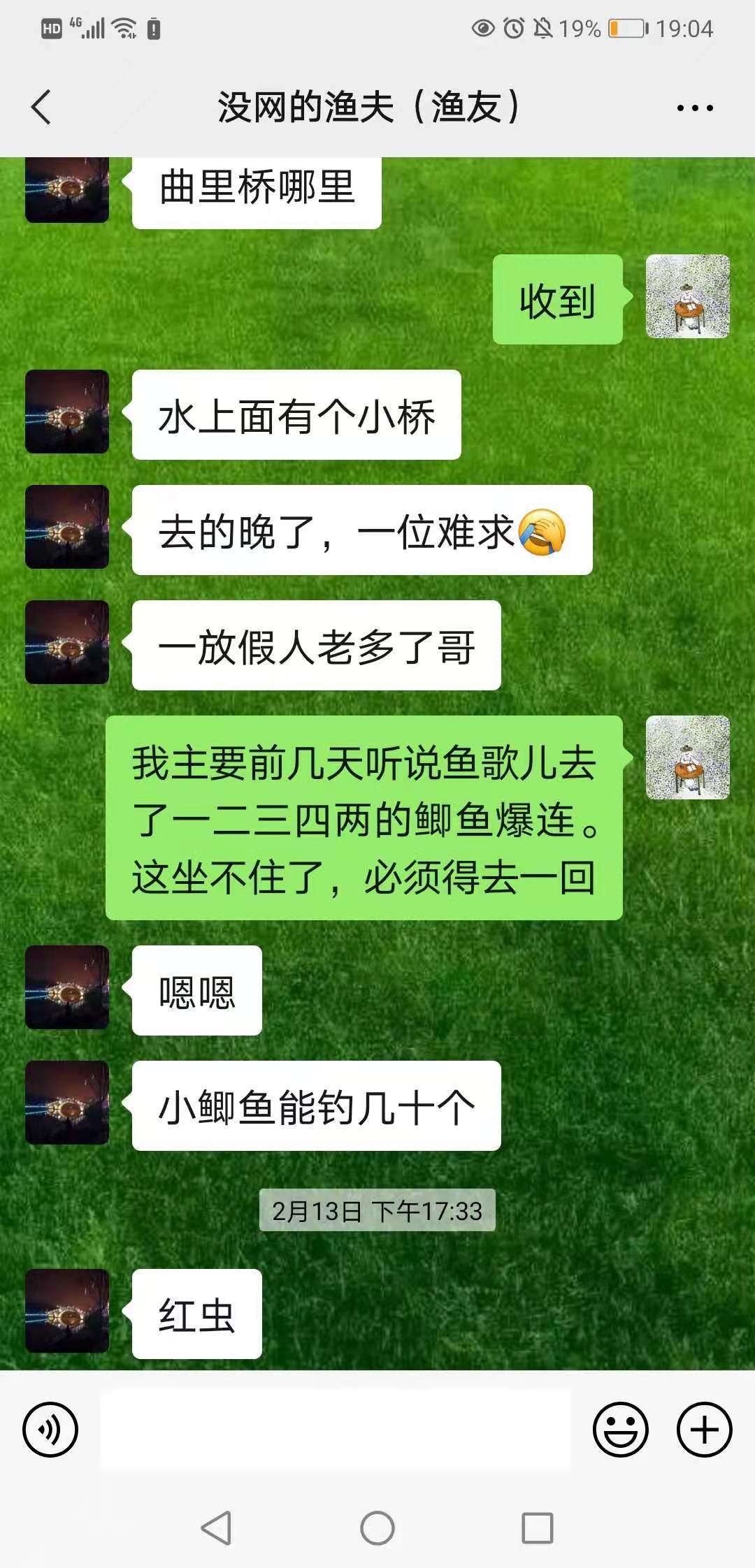Switch to voice message input

(x=50, y=1429)
